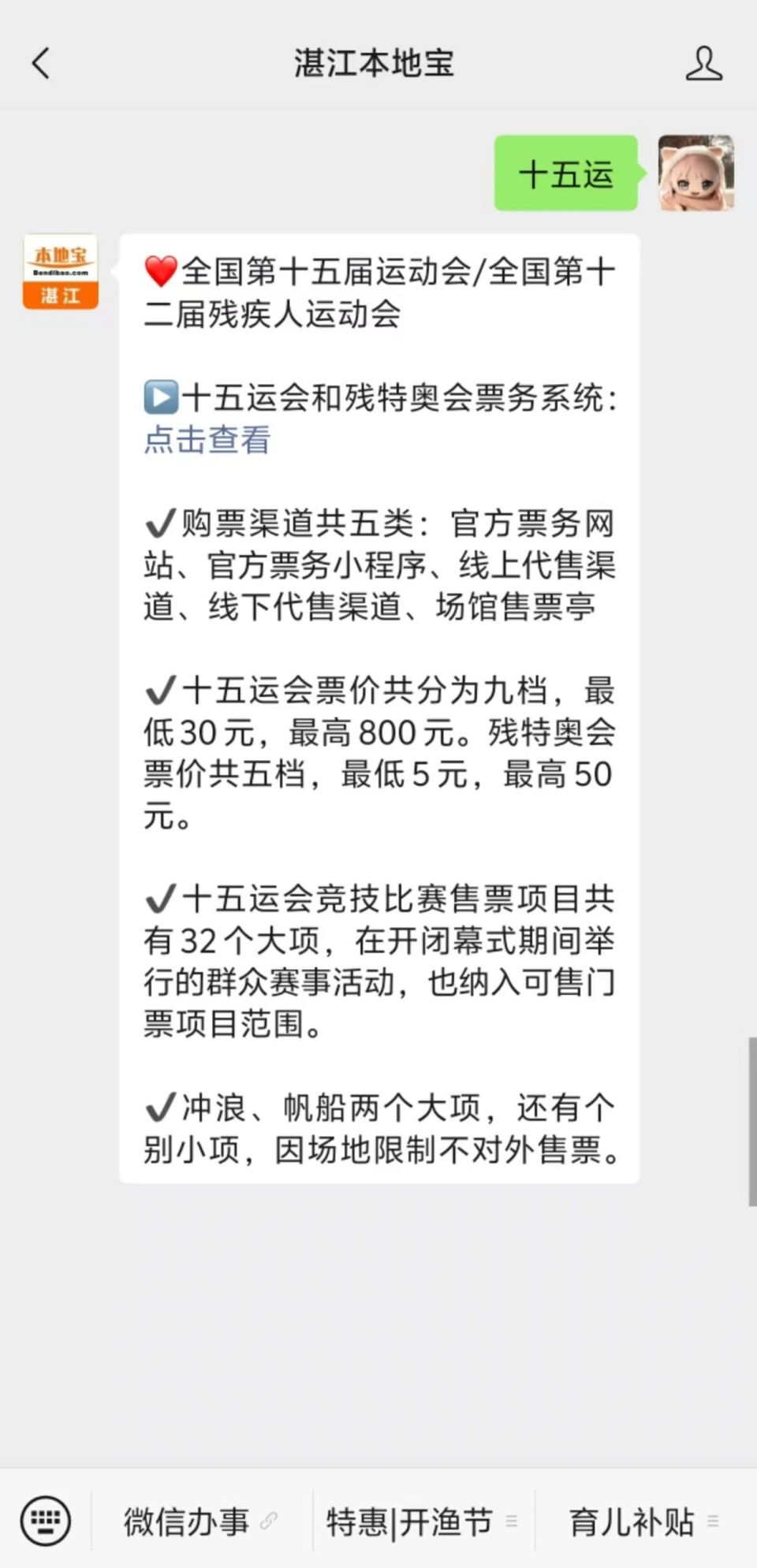The height and width of the screenshot is (1568, 757).
Task: Open the 育儿补贴 menu
Action: pyautogui.click(x=631, y=1519)
